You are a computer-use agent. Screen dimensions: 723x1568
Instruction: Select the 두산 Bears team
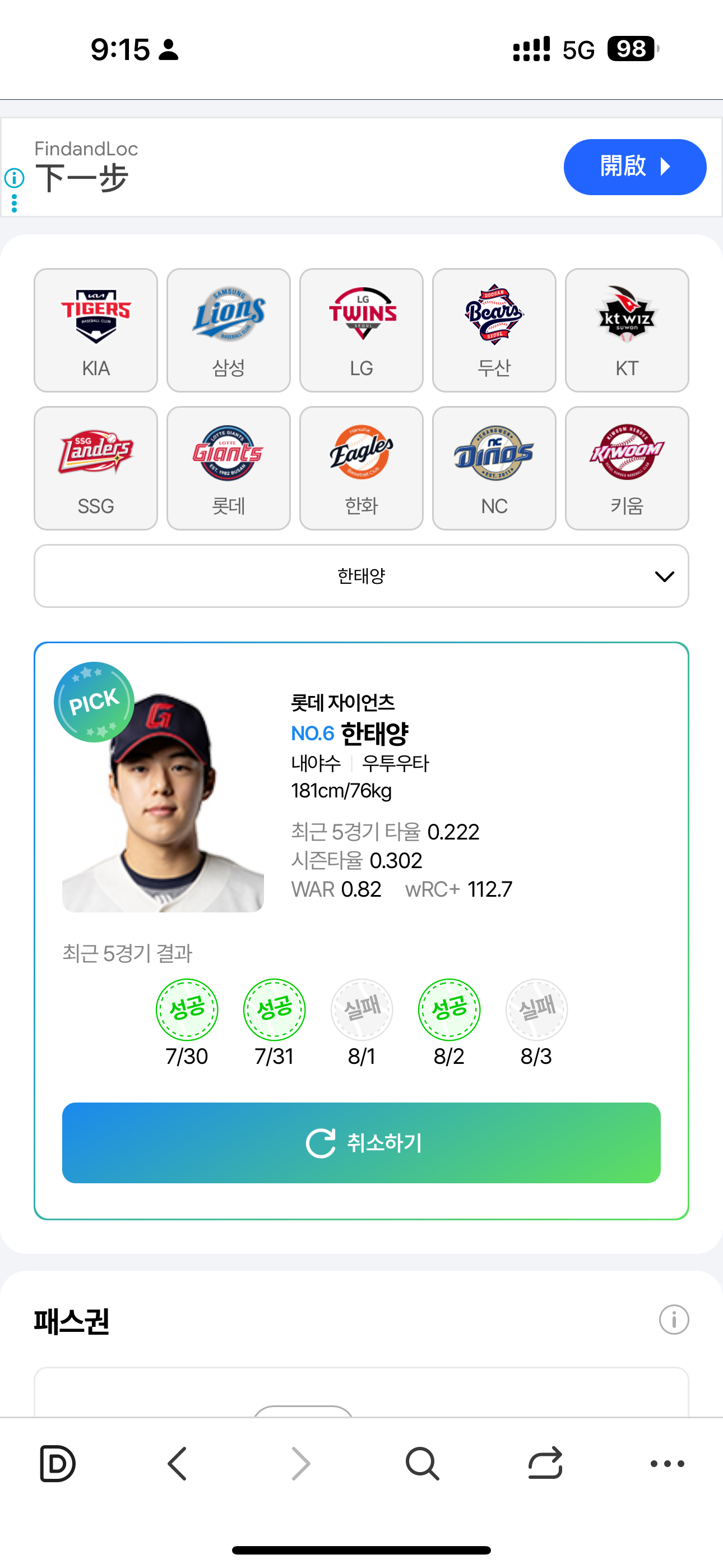494,330
